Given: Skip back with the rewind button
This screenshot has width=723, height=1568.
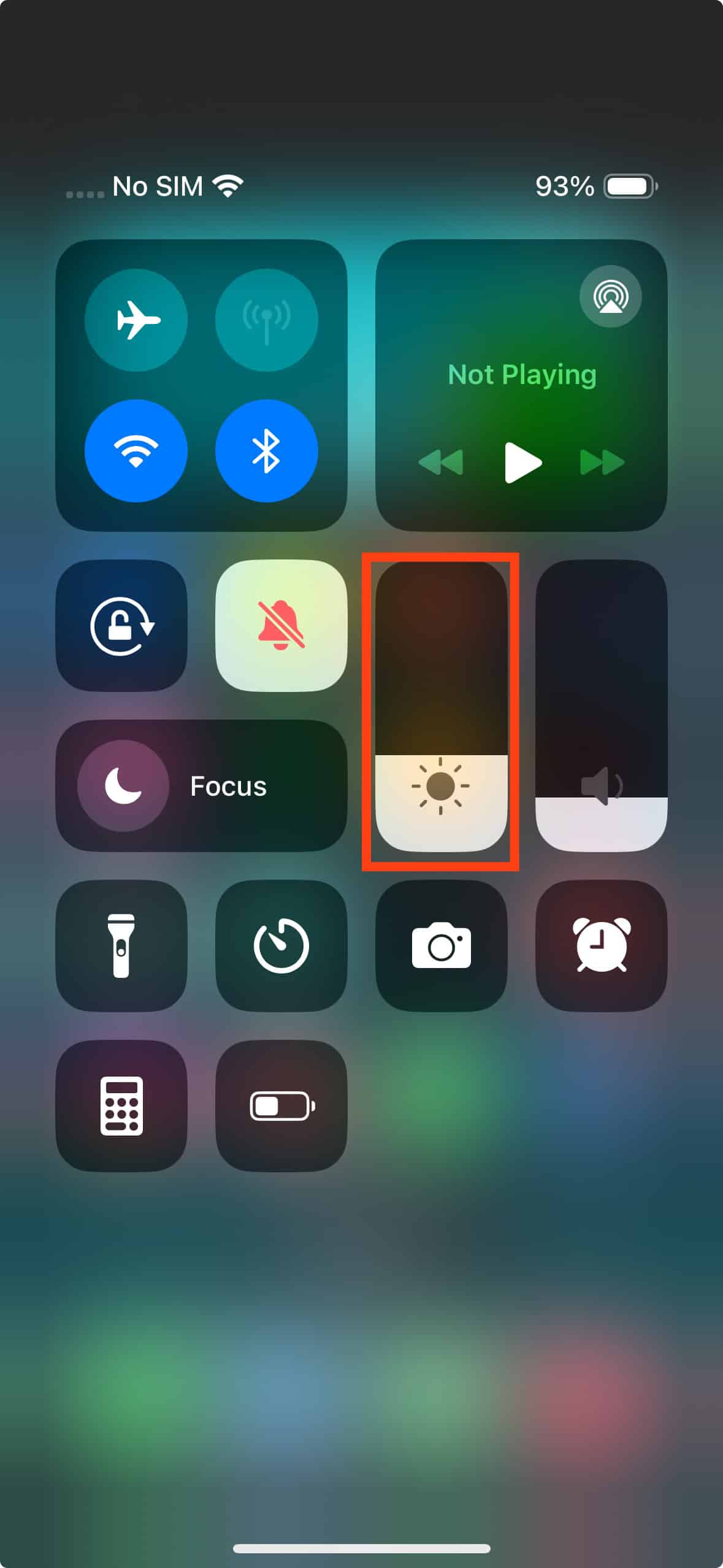Looking at the screenshot, I should pyautogui.click(x=440, y=463).
